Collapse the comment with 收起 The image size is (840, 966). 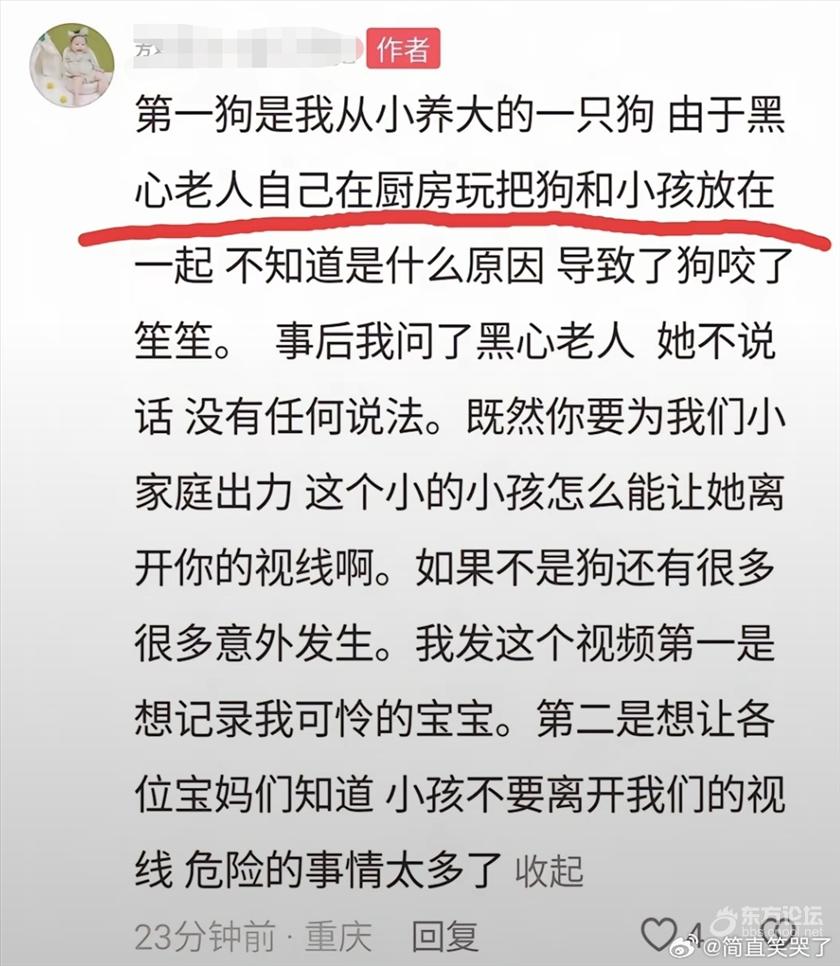[x=549, y=870]
